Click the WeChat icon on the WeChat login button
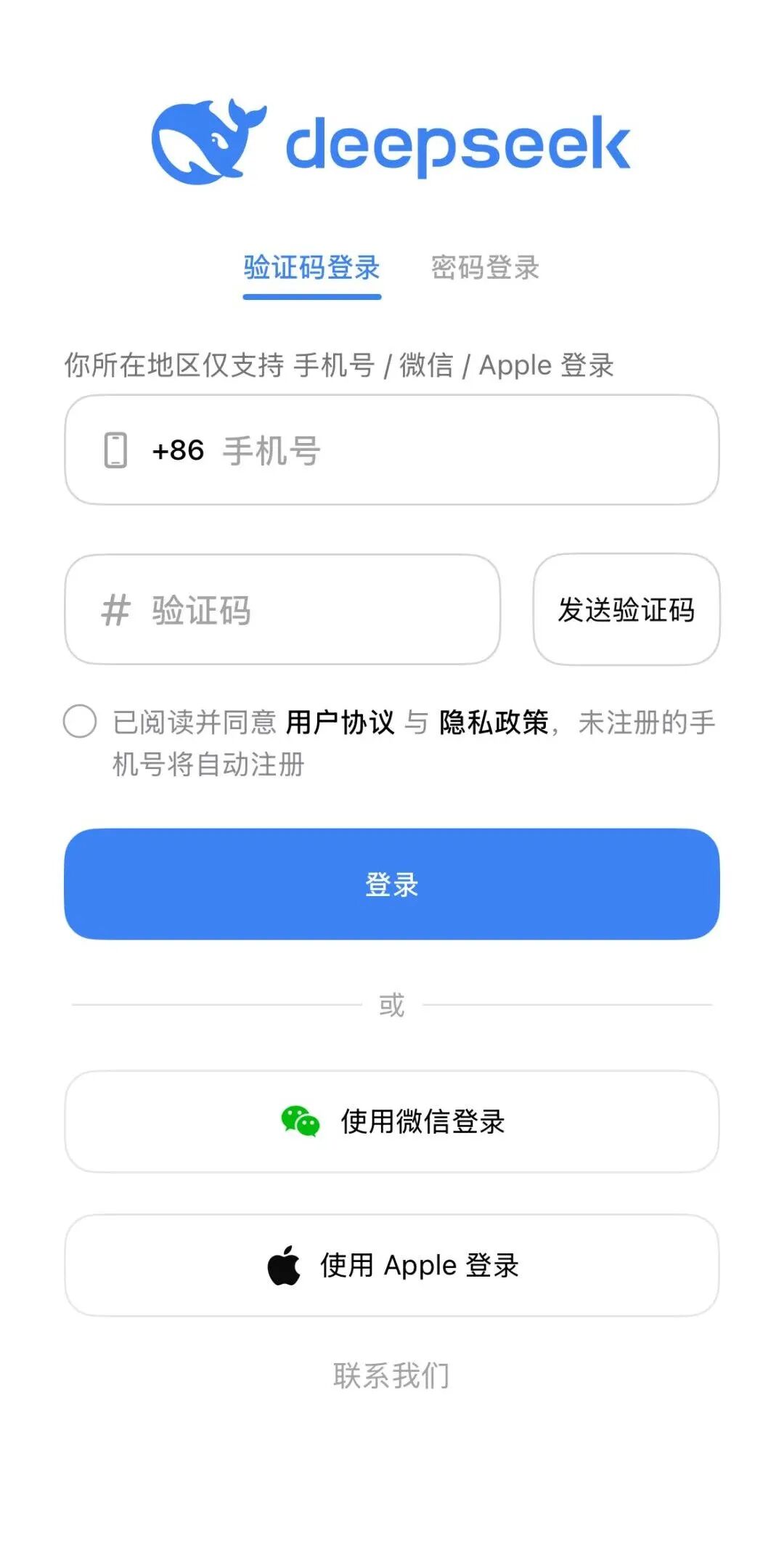This screenshot has width=784, height=1562. 301,1122
